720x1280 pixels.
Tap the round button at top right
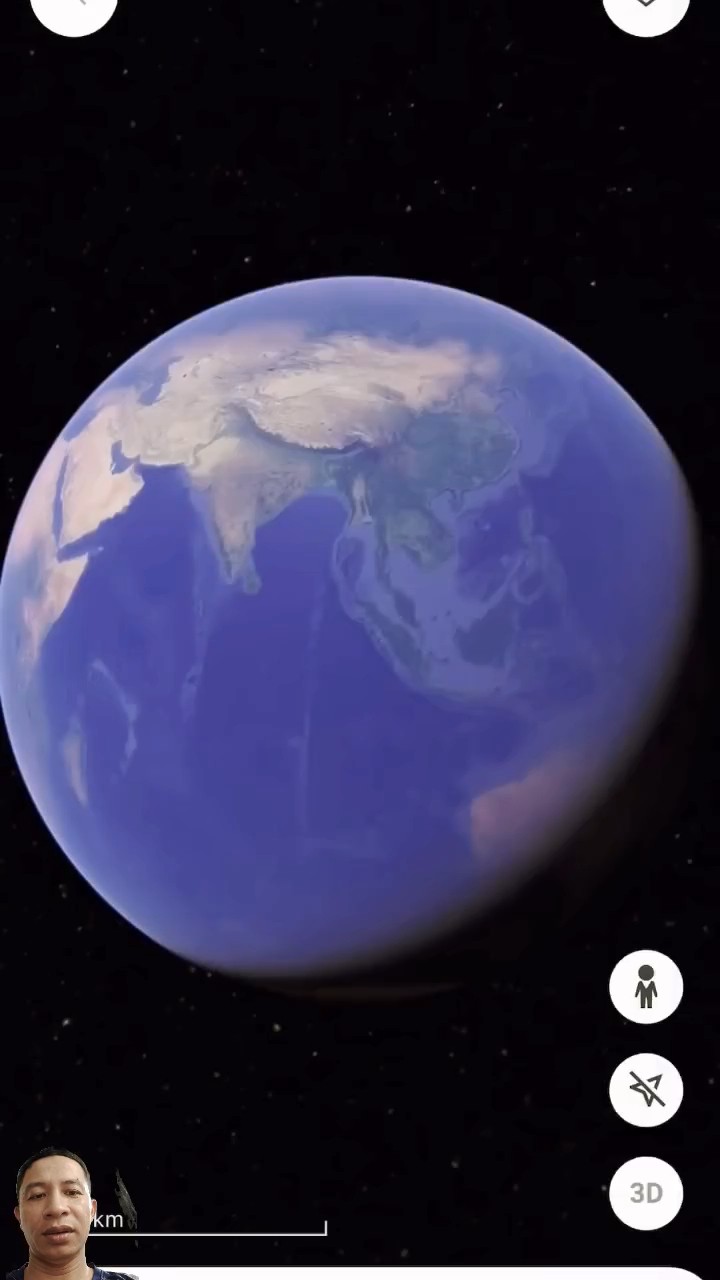[x=646, y=8]
